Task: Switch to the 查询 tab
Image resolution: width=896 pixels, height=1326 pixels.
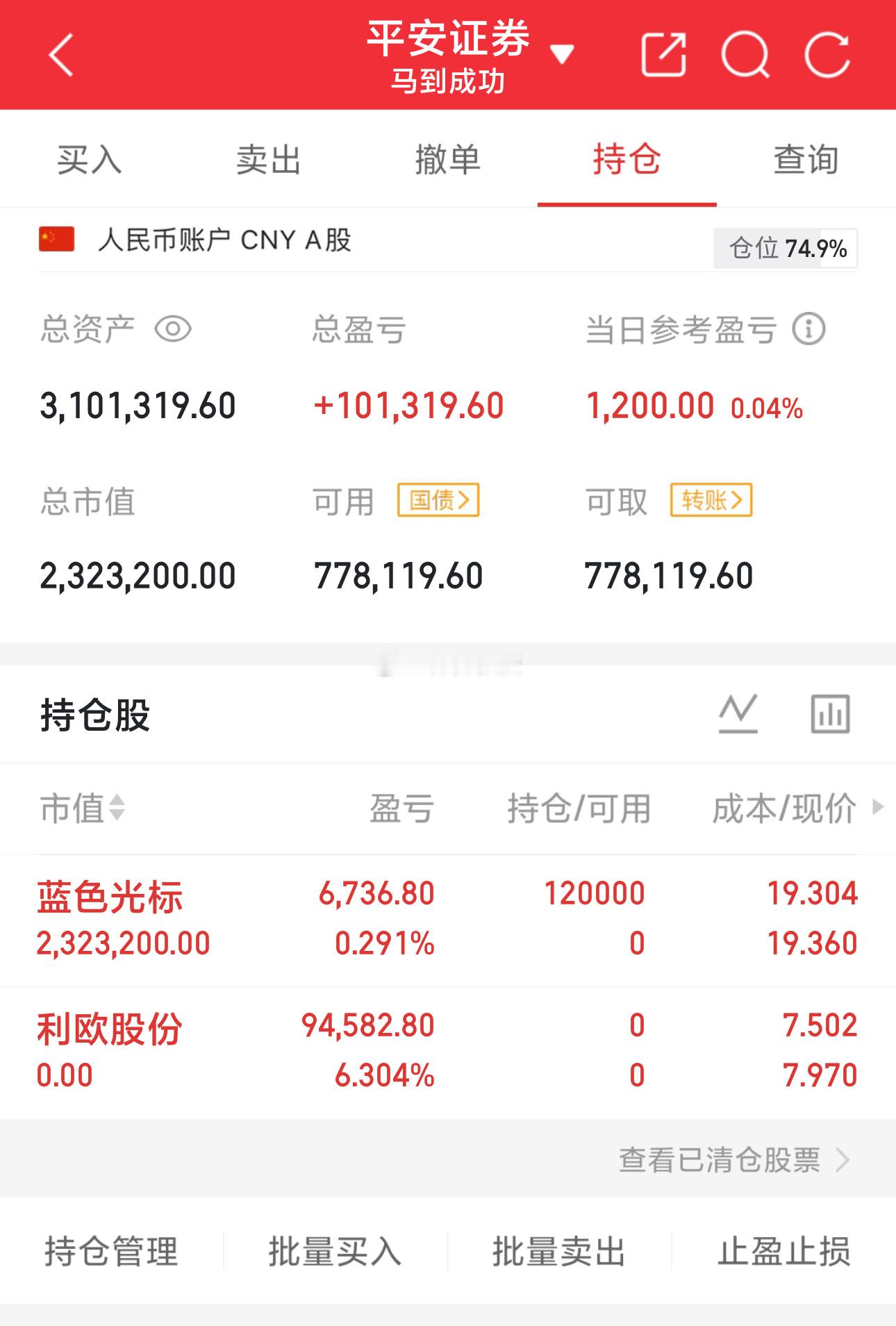Action: 807,158
